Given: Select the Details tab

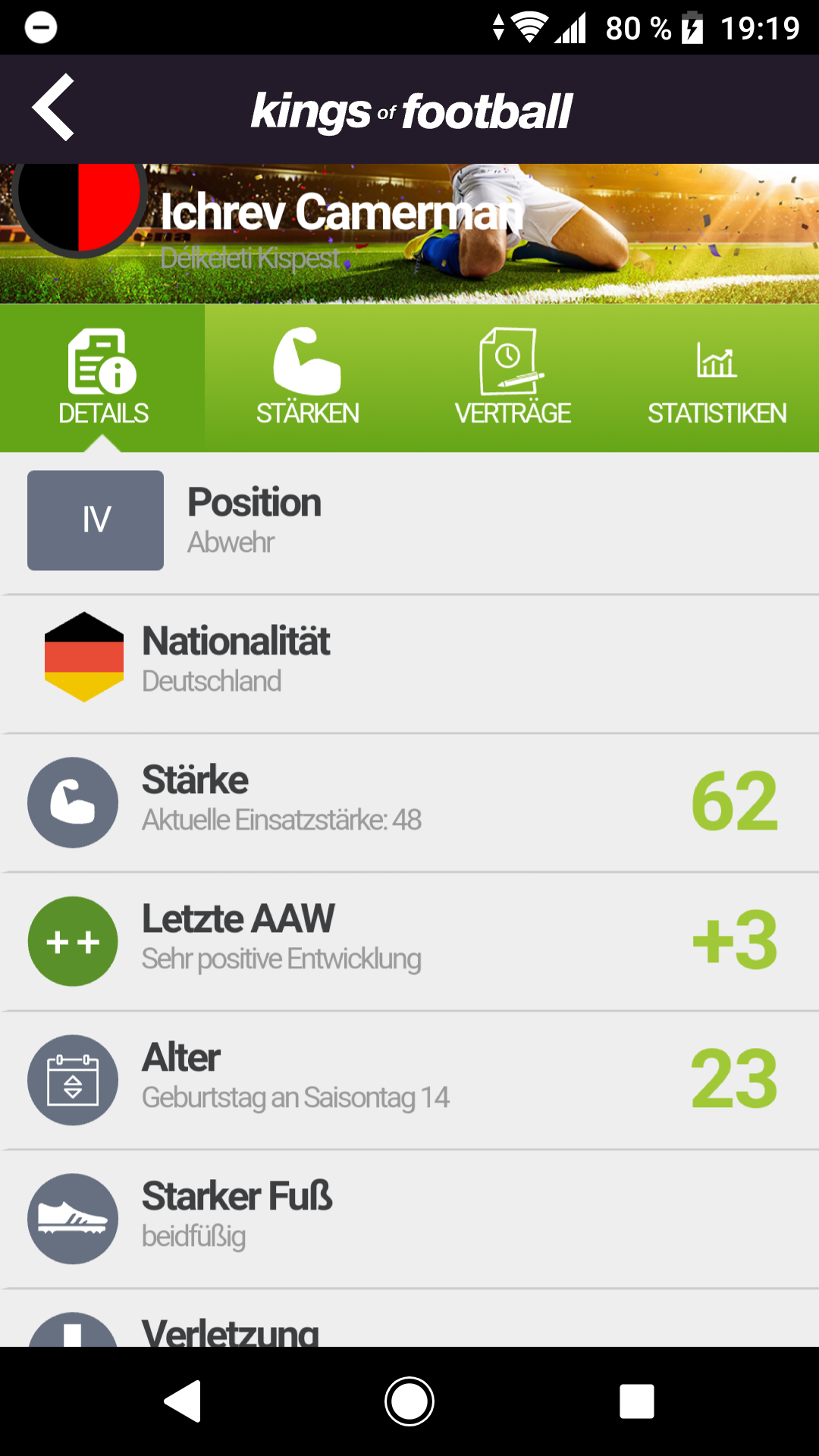Looking at the screenshot, I should point(102,378).
